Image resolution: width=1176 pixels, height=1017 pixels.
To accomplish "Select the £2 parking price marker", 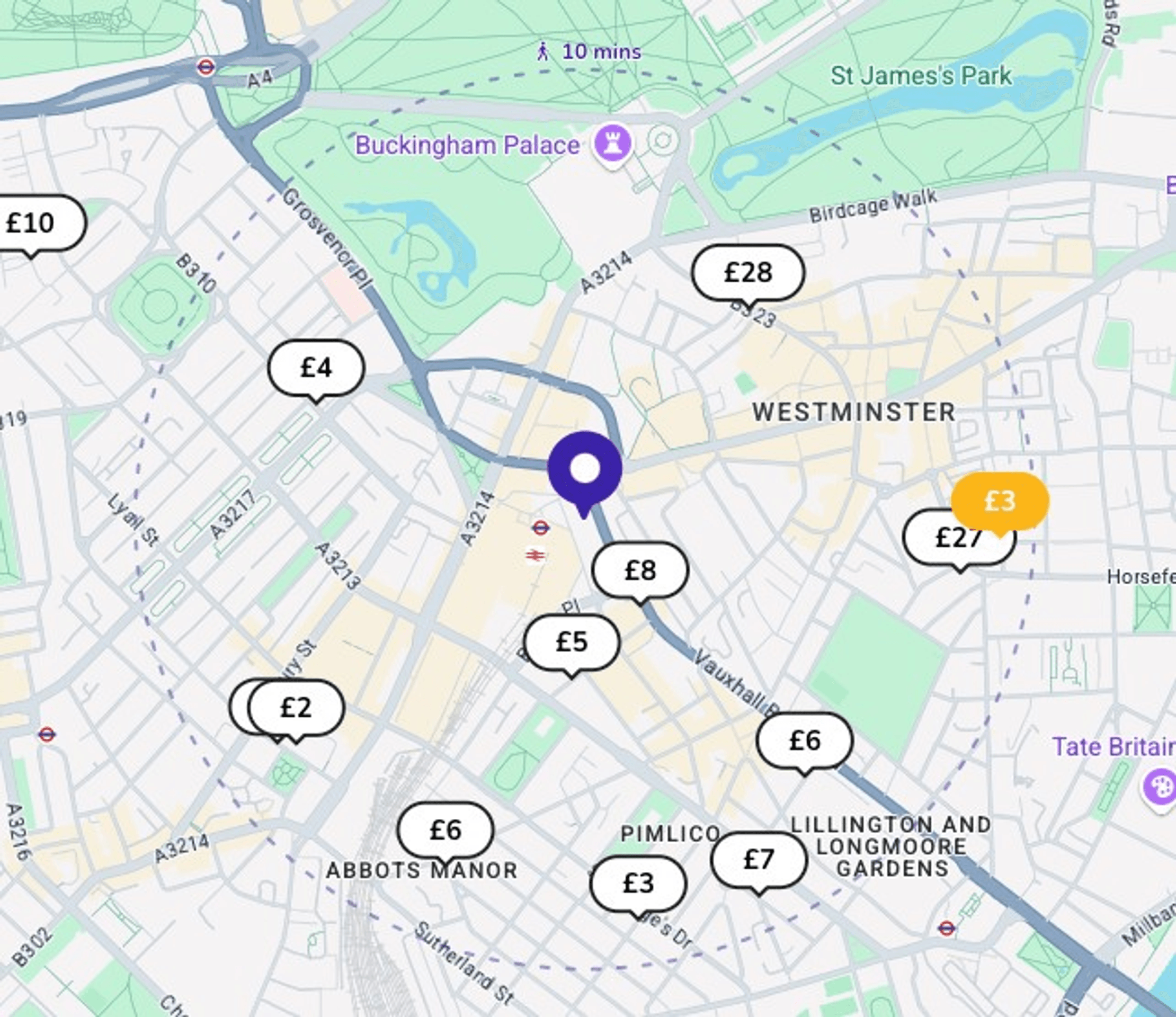I will point(296,708).
